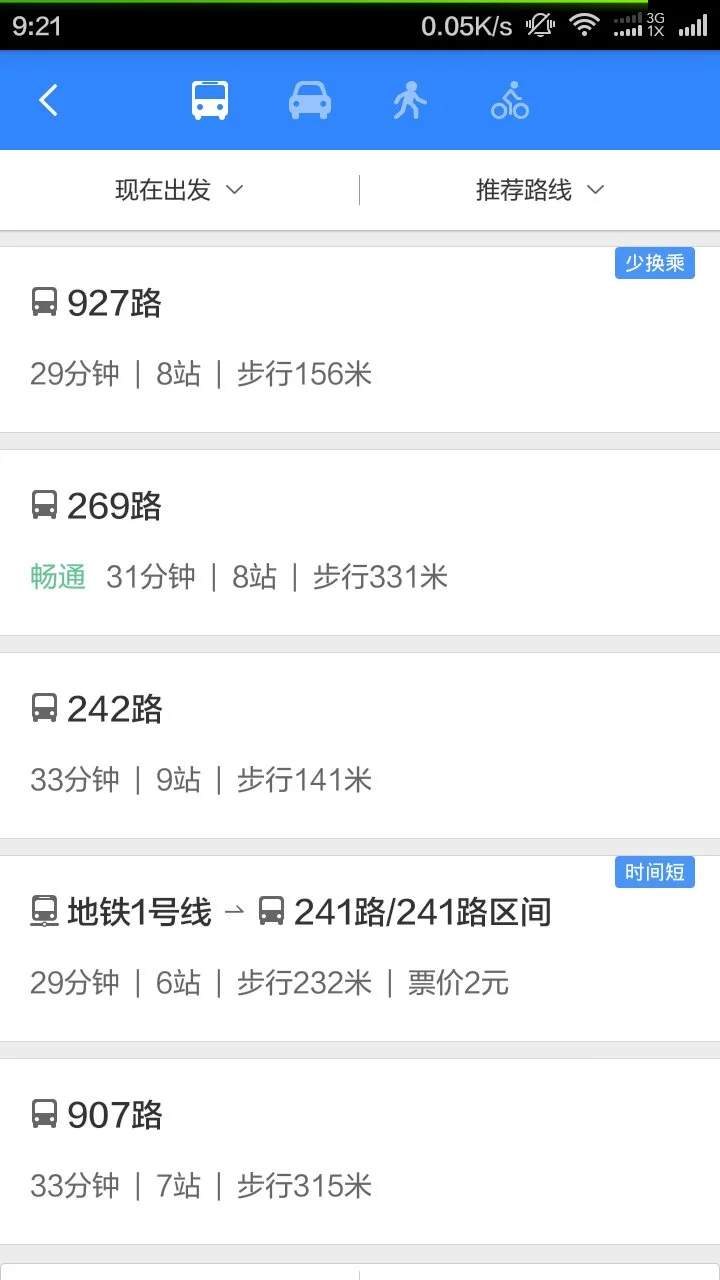Select the walking route mode icon
Image resolution: width=720 pixels, height=1280 pixels.
tap(409, 99)
